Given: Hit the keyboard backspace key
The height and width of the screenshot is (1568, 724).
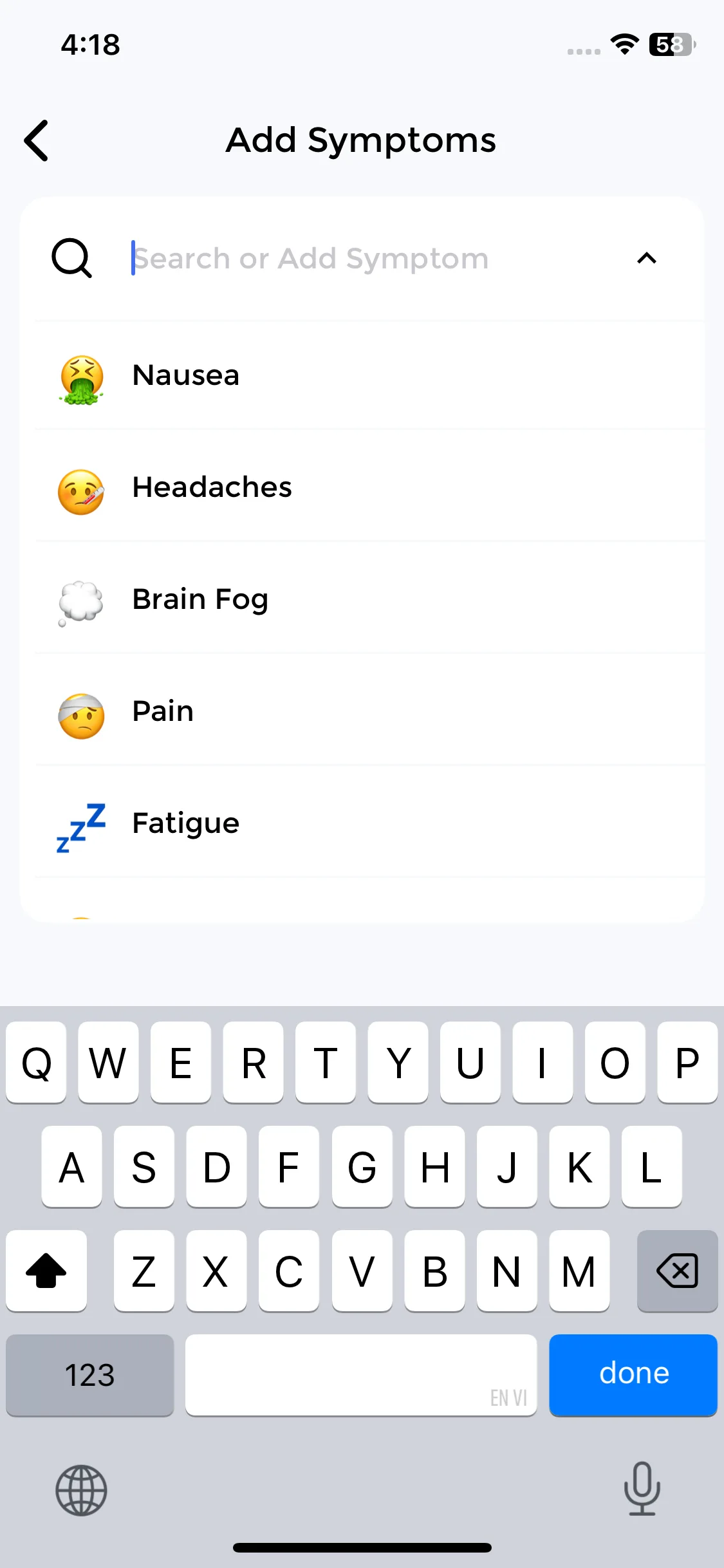Looking at the screenshot, I should coord(676,1271).
